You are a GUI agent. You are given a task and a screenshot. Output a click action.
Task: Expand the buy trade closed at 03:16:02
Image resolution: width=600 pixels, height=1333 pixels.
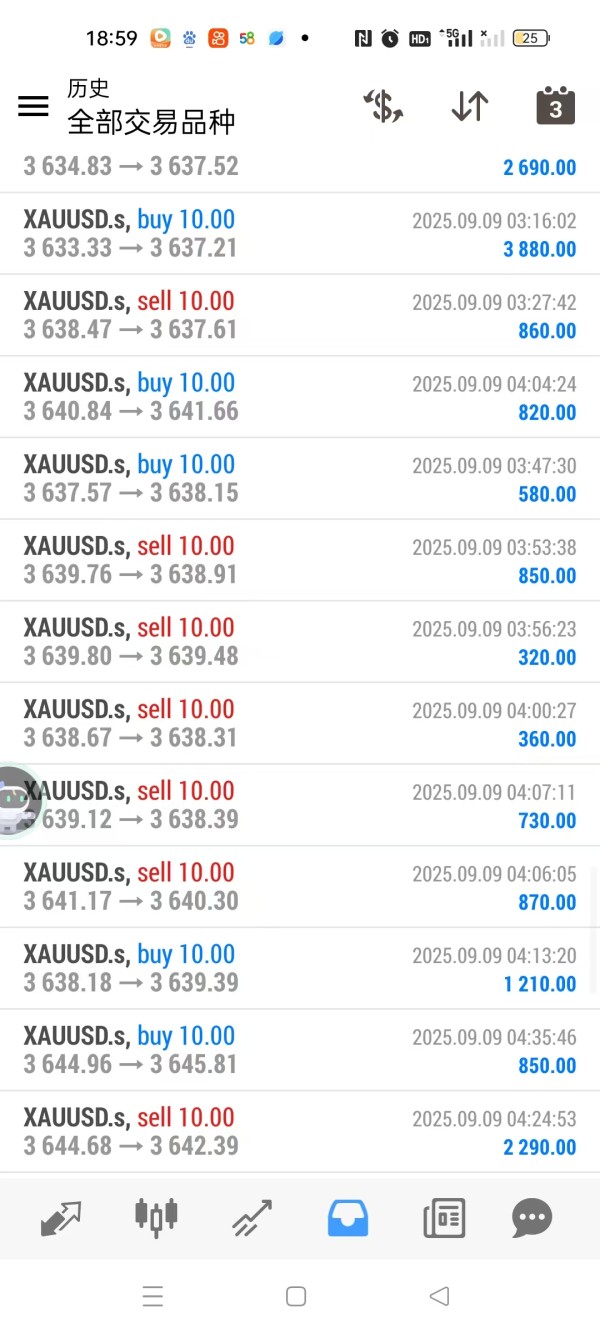[x=300, y=234]
